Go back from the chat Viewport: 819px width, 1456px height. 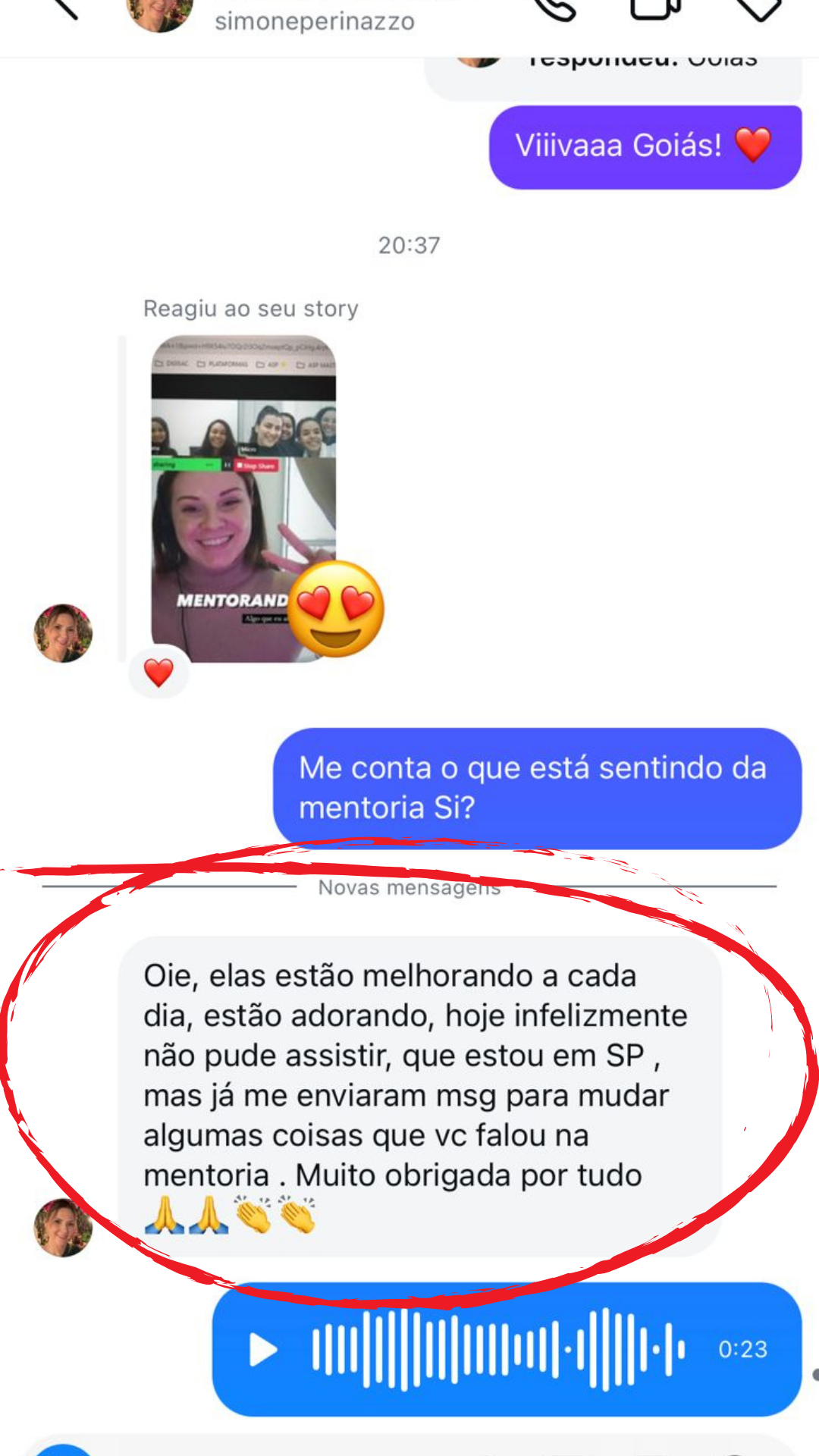pyautogui.click(x=64, y=8)
